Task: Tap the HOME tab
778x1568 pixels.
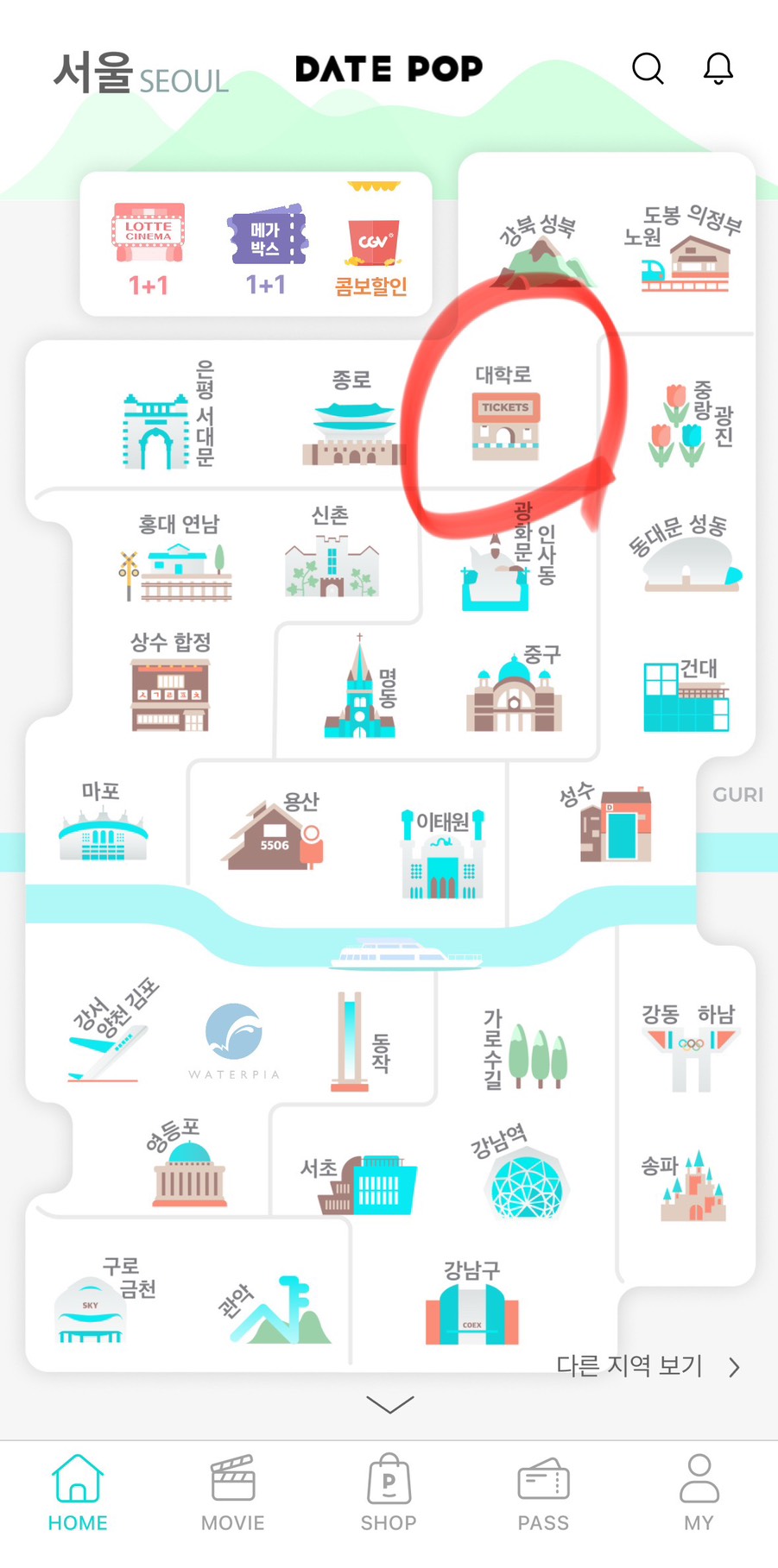Action: (x=78, y=1493)
